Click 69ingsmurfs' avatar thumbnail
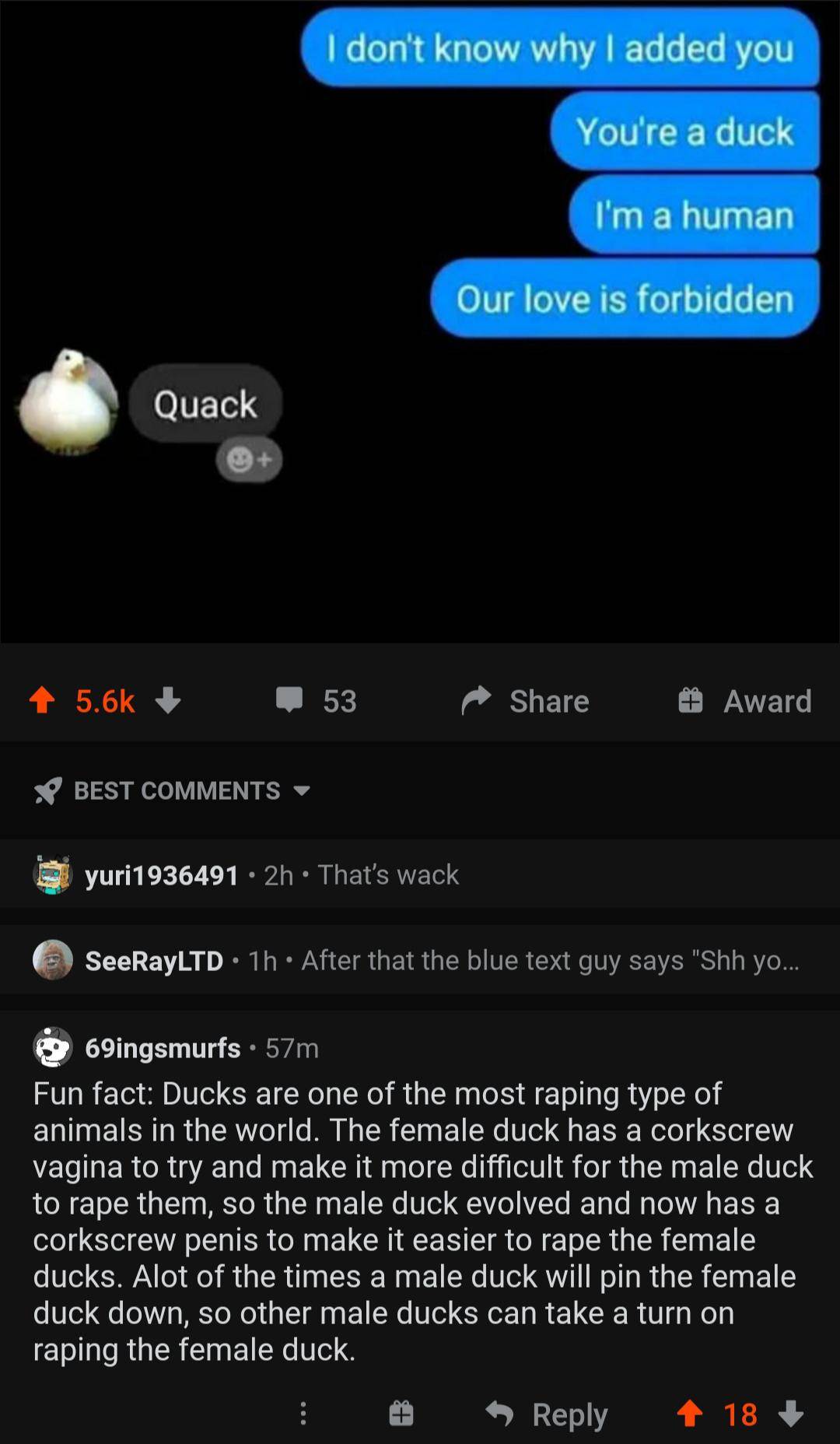This screenshot has height=1444, width=840. [51, 1048]
